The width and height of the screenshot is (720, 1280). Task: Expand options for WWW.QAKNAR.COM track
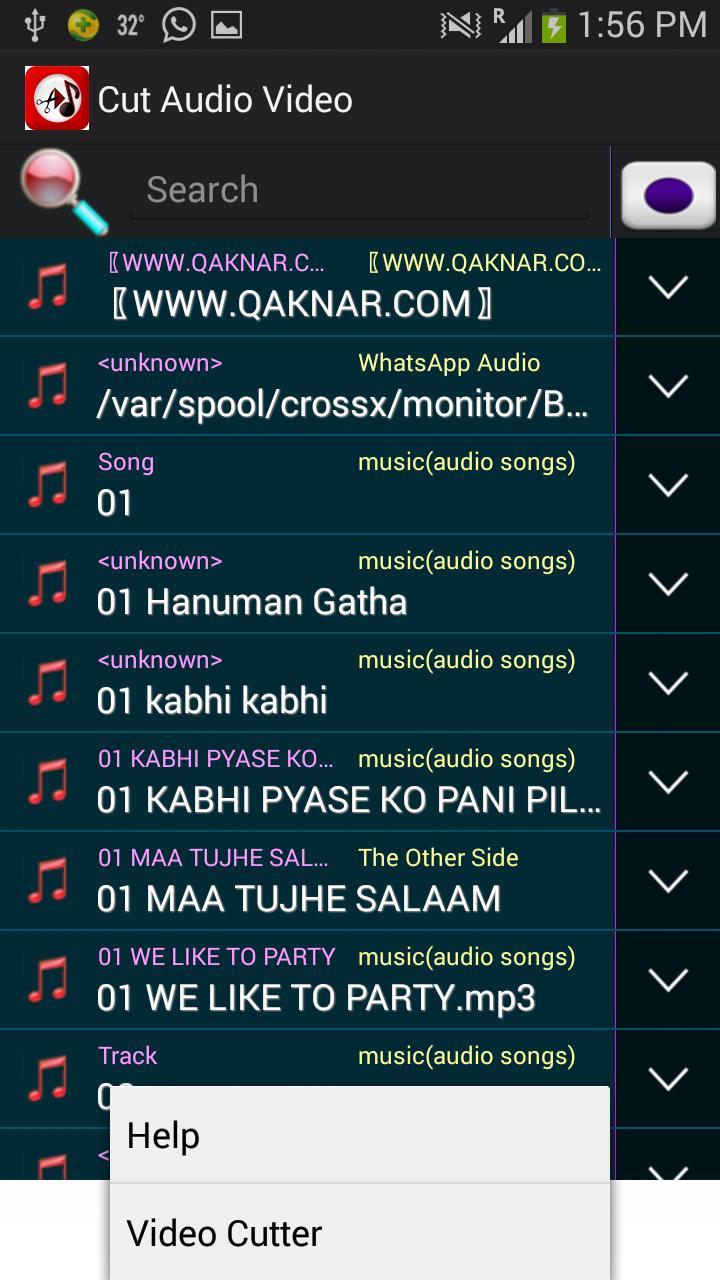click(668, 287)
